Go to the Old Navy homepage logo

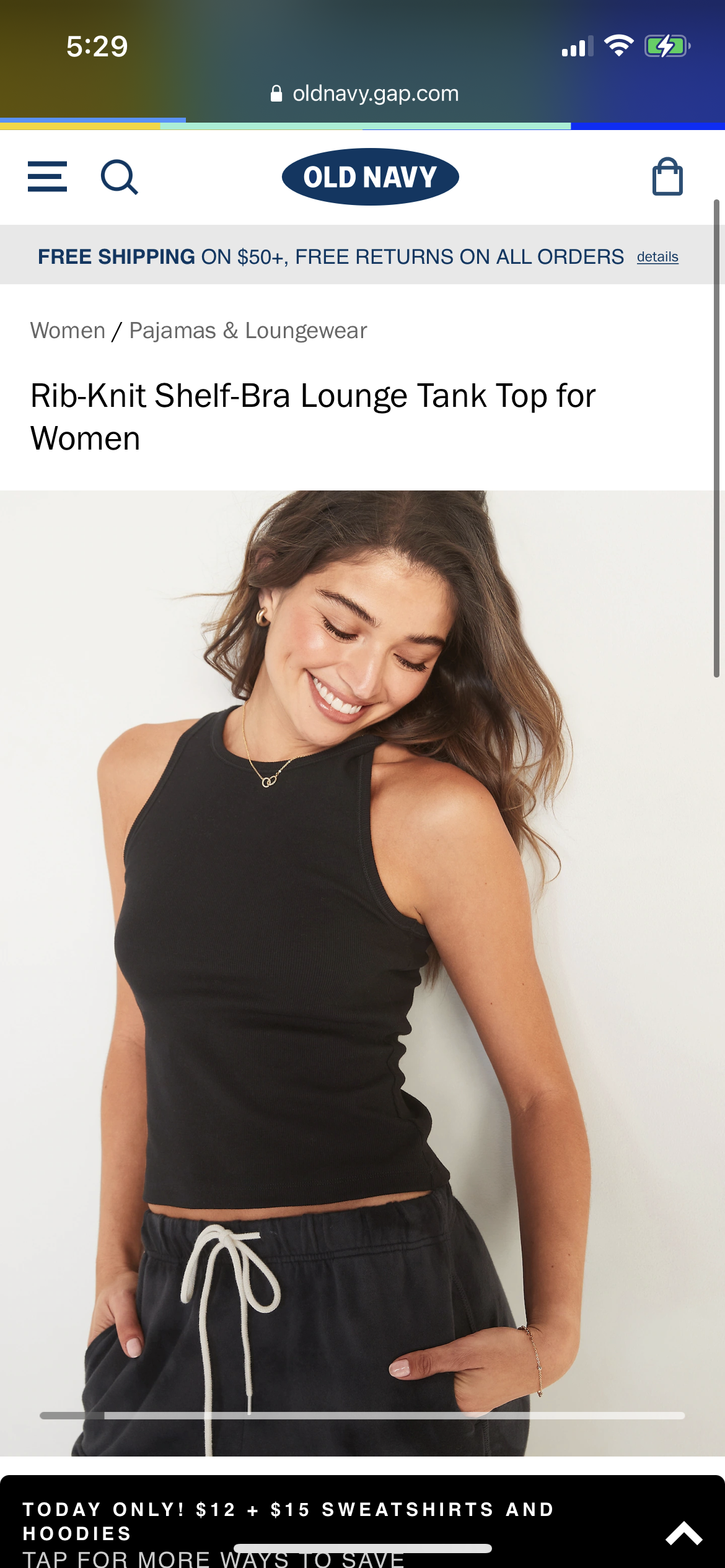click(x=370, y=177)
